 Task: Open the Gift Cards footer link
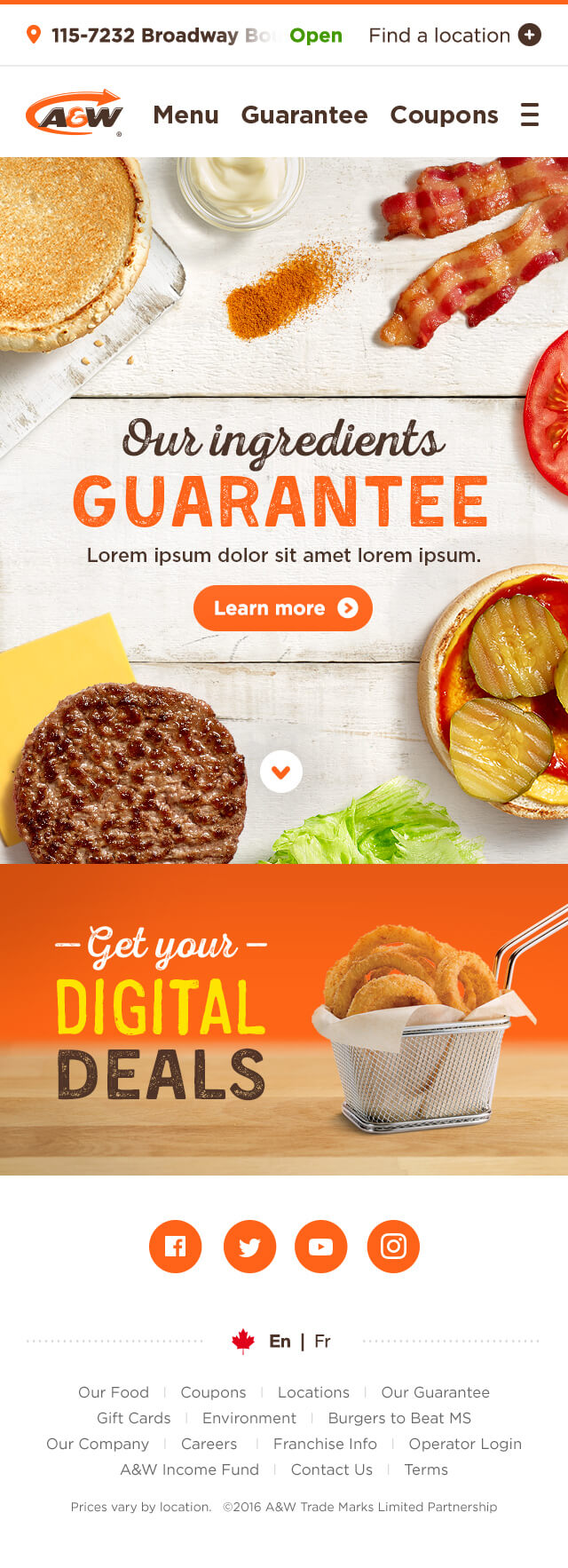133,1418
